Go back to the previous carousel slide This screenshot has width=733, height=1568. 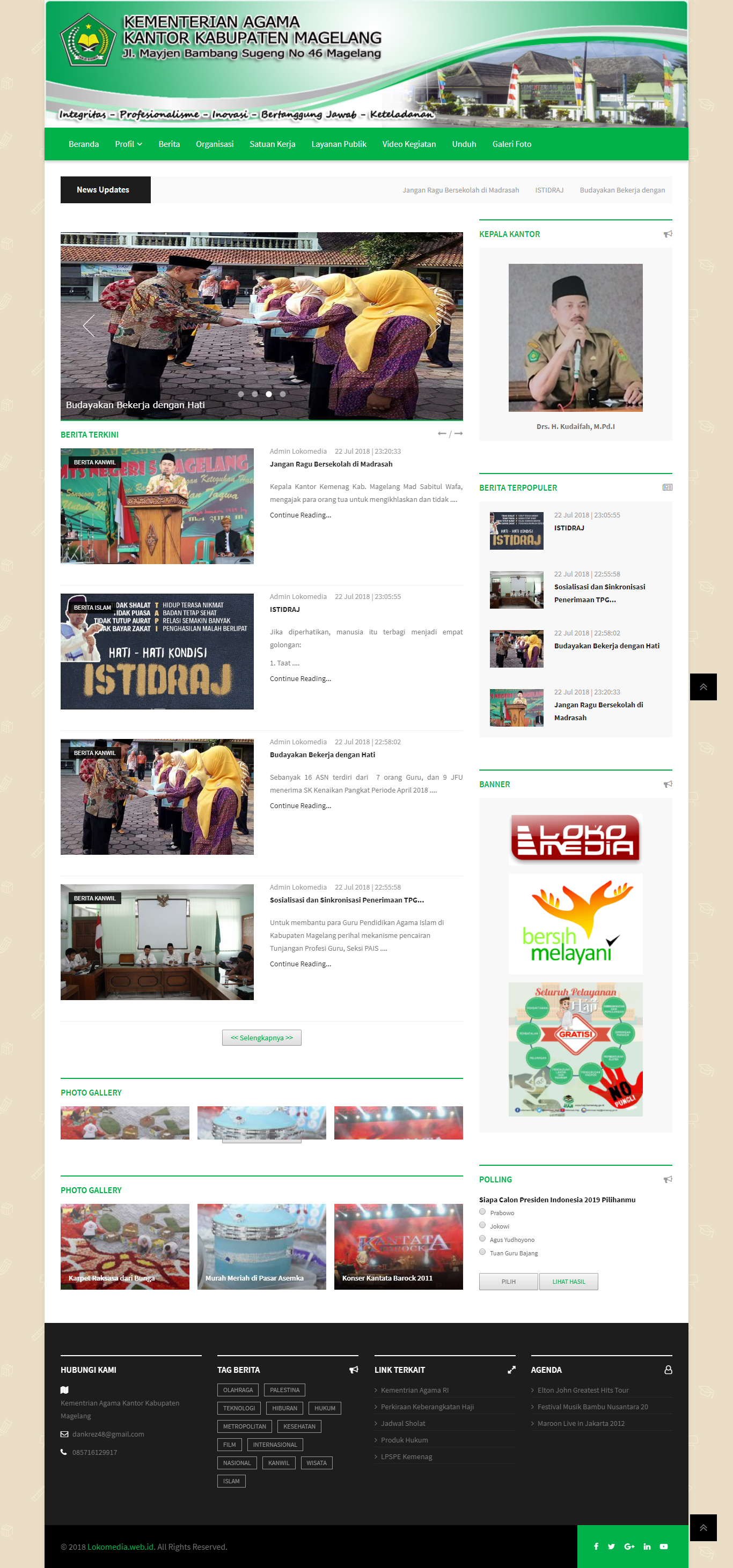click(x=89, y=326)
